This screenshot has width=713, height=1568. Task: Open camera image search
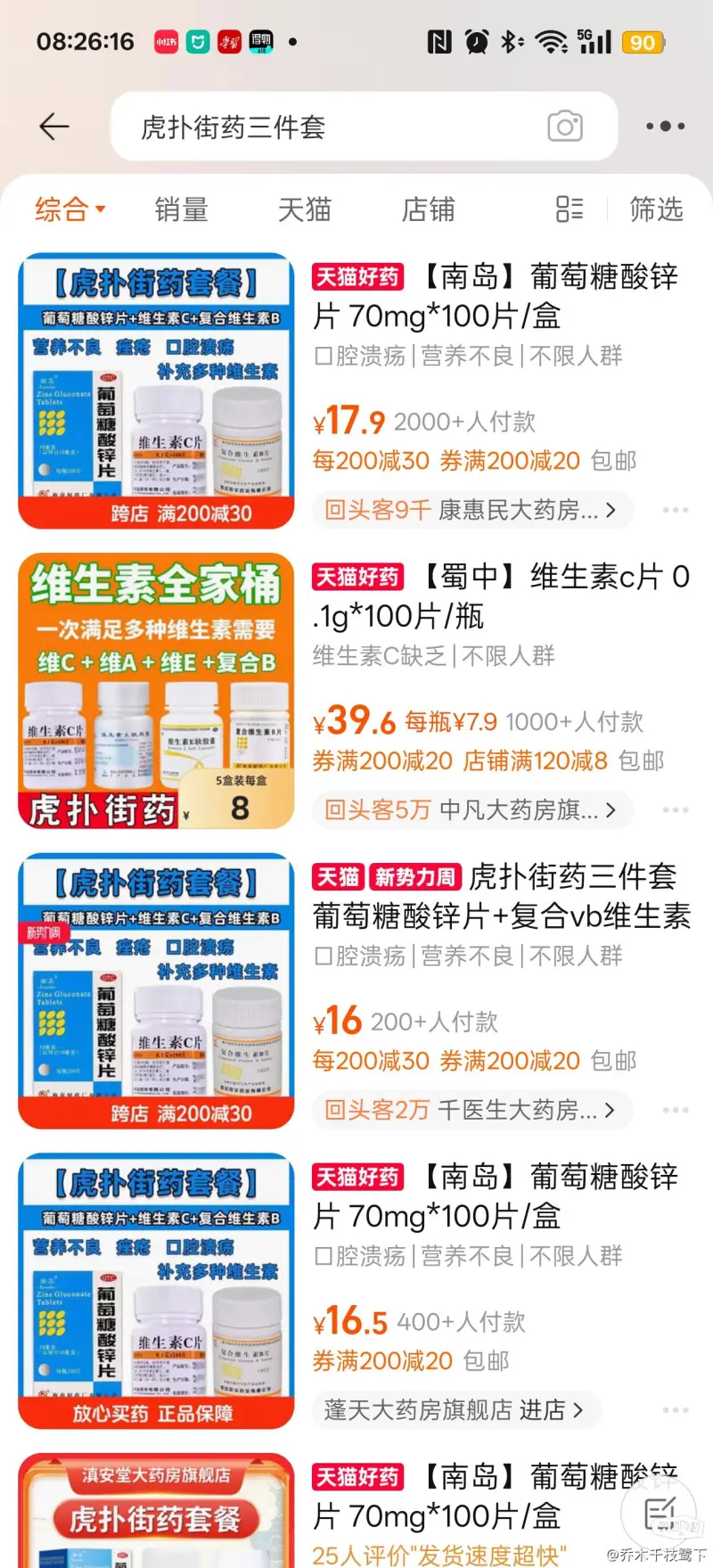tap(565, 127)
